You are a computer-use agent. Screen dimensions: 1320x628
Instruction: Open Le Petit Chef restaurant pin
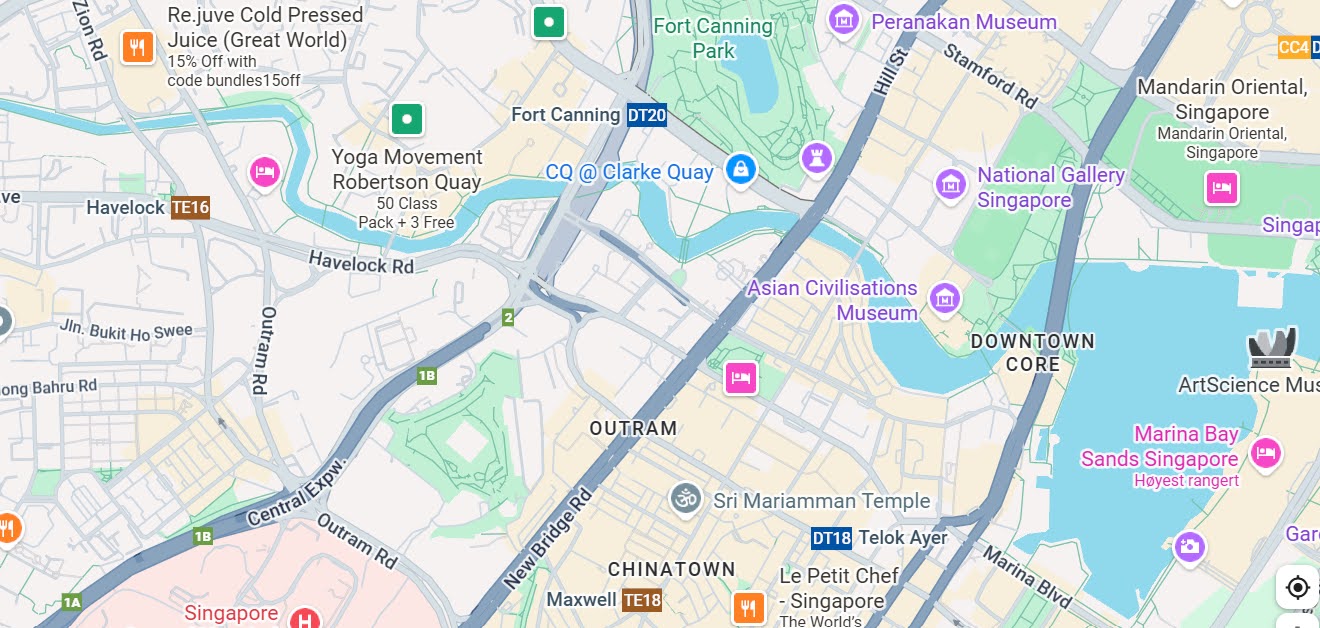(748, 606)
